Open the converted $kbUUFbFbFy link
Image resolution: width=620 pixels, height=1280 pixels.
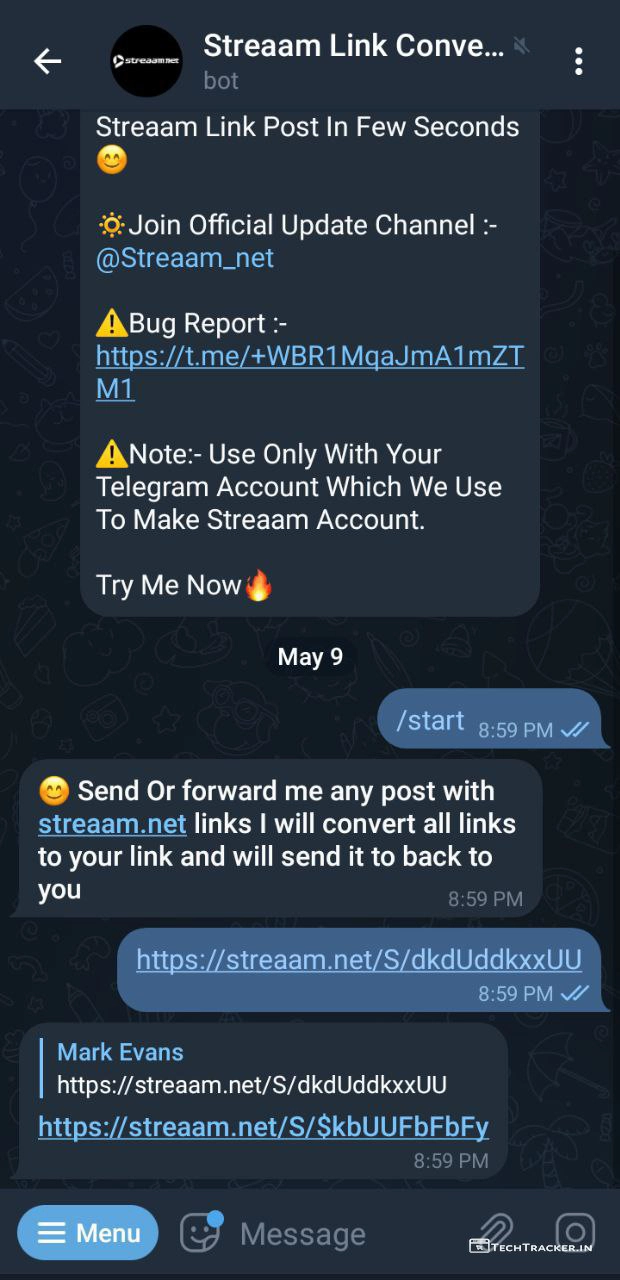coord(263,1128)
